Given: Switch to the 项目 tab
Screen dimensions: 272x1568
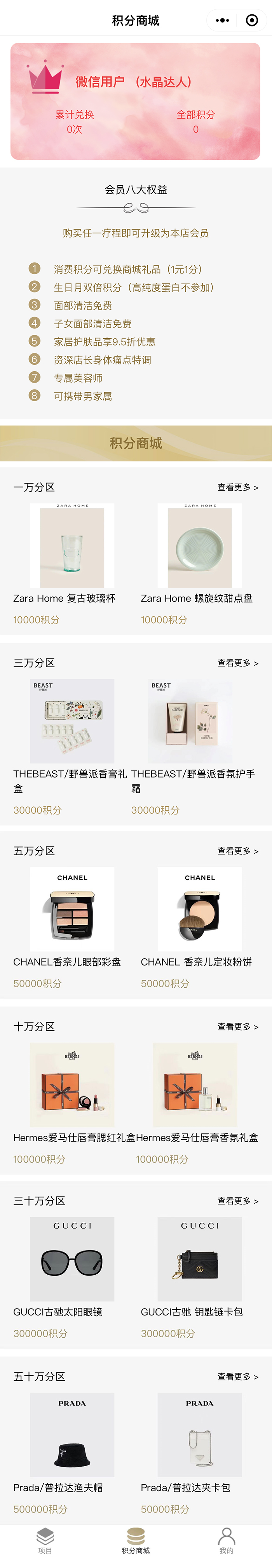Looking at the screenshot, I should (45, 1540).
